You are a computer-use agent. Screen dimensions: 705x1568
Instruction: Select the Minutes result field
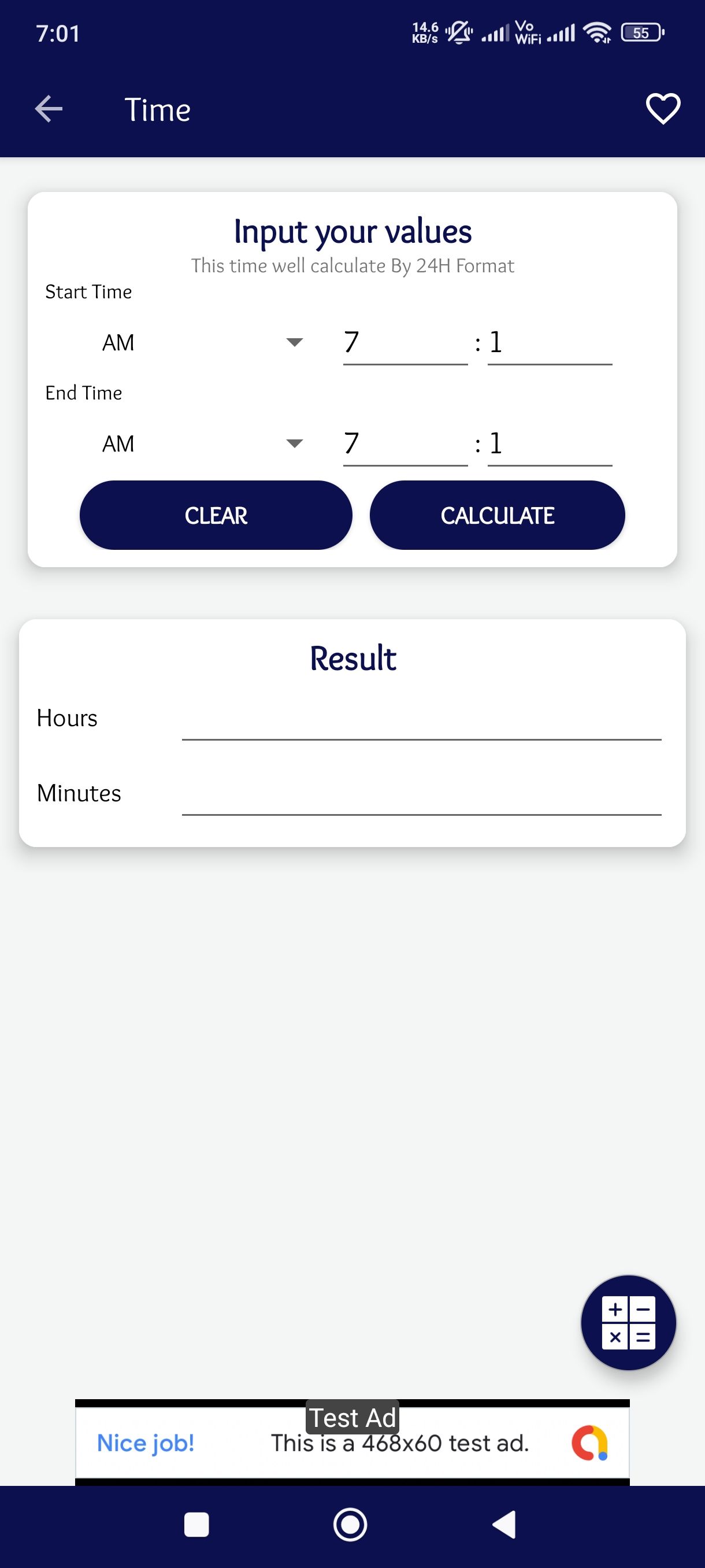click(x=421, y=795)
